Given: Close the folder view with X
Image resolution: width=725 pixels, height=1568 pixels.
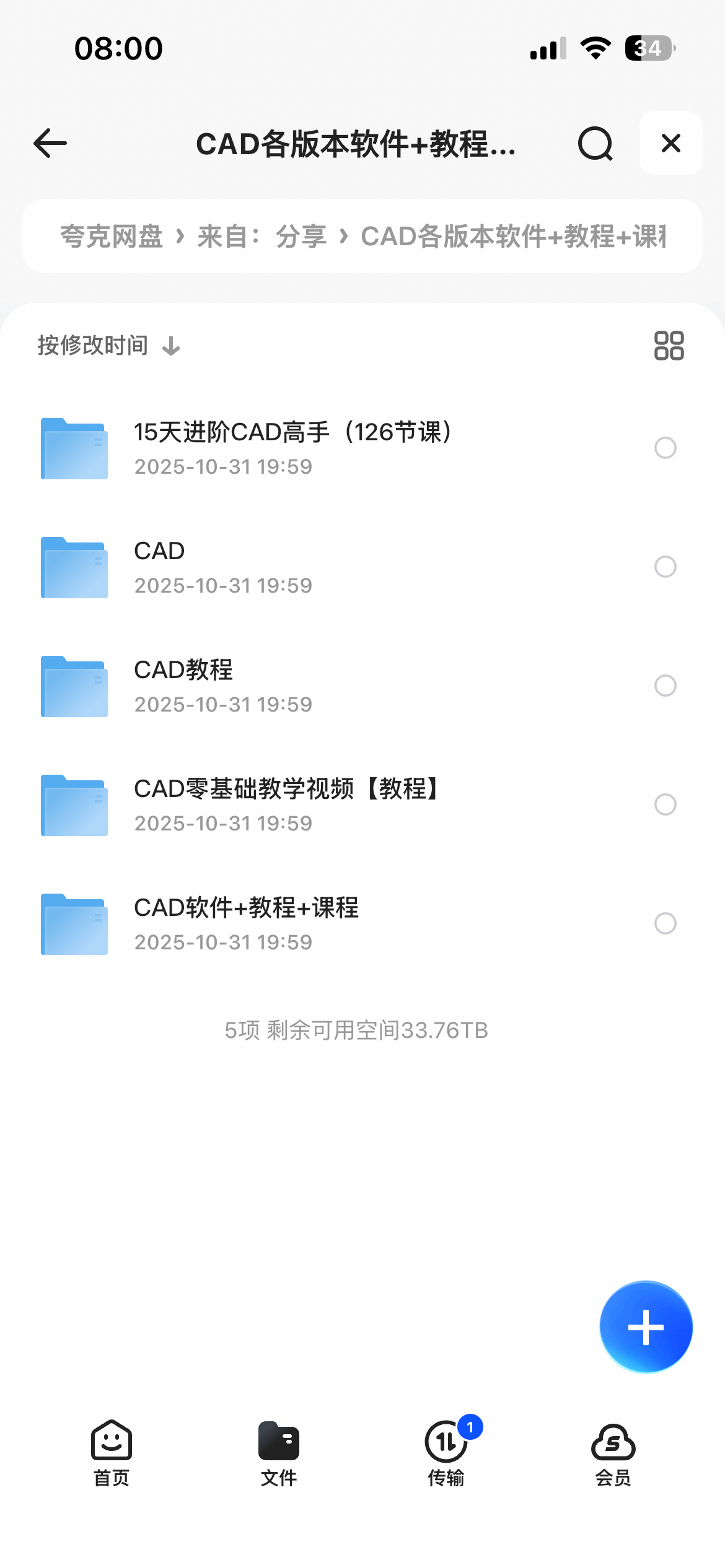Looking at the screenshot, I should 670,143.
